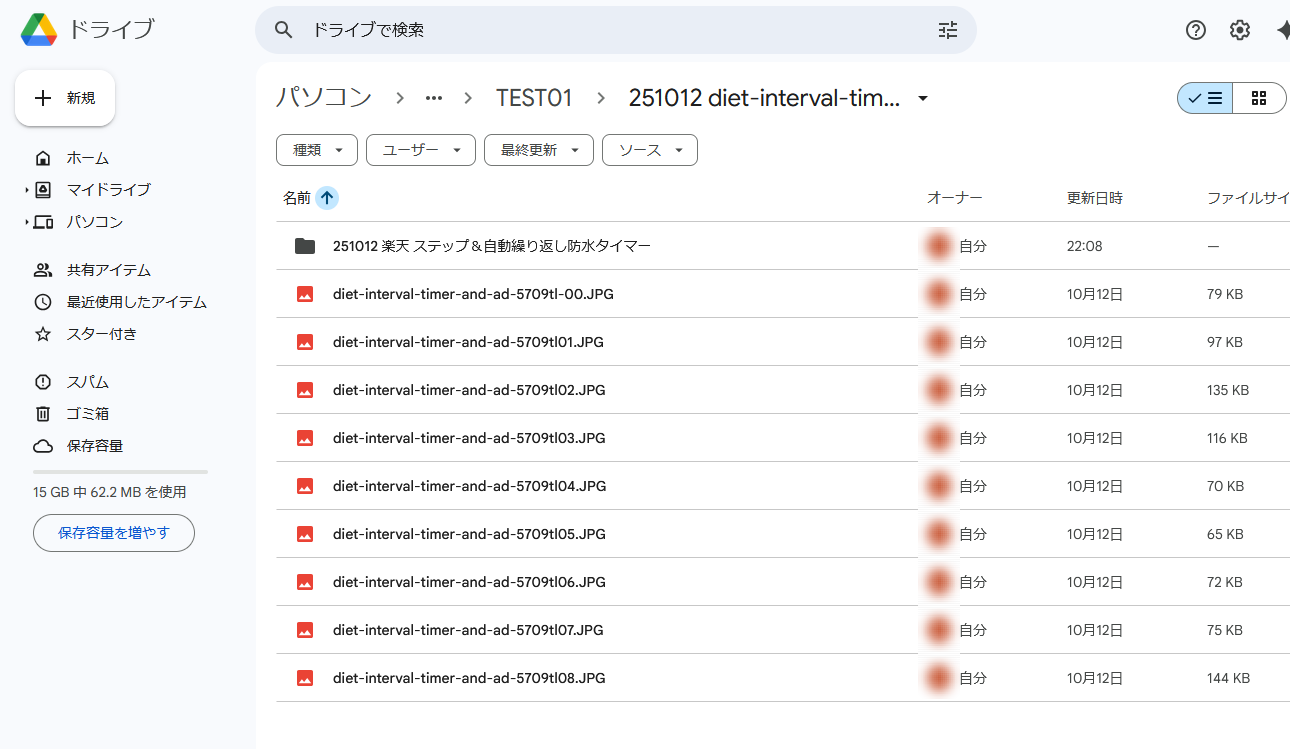This screenshot has width=1290, height=749.
Task: Tap the 新規 button to create new
Action: tap(65, 98)
